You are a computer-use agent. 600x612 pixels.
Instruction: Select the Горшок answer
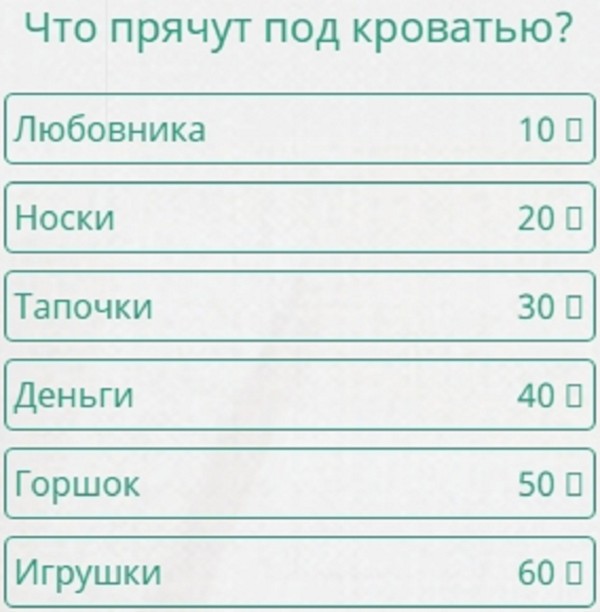click(300, 485)
